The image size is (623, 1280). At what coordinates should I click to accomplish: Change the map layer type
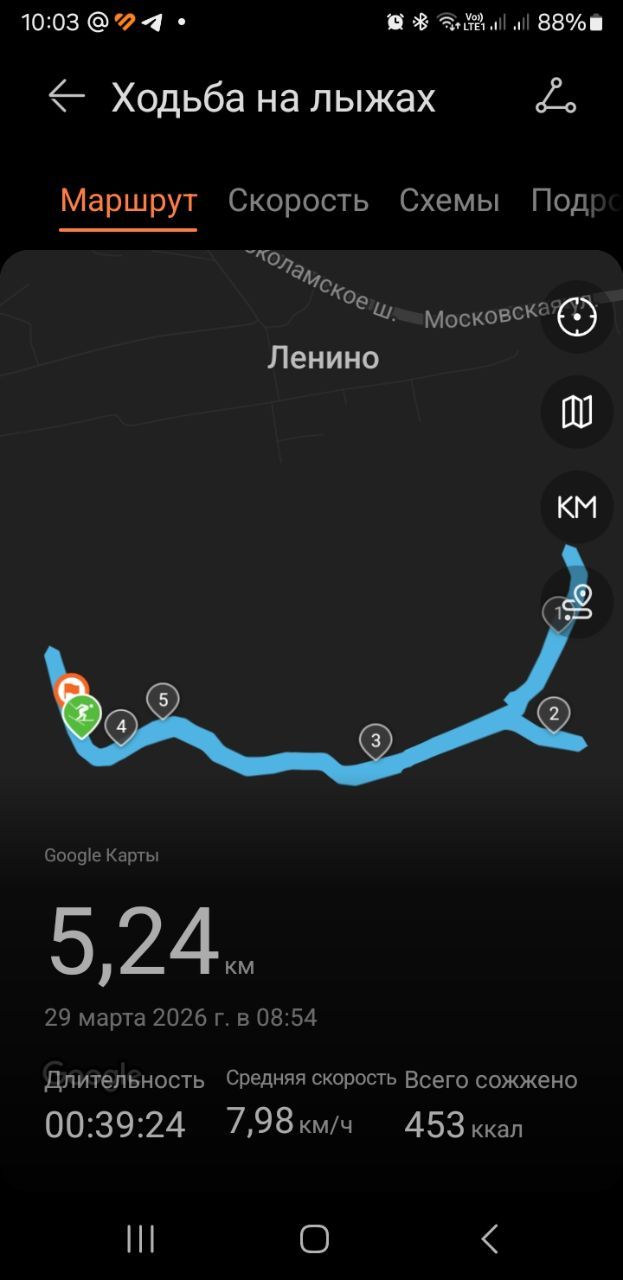point(577,411)
